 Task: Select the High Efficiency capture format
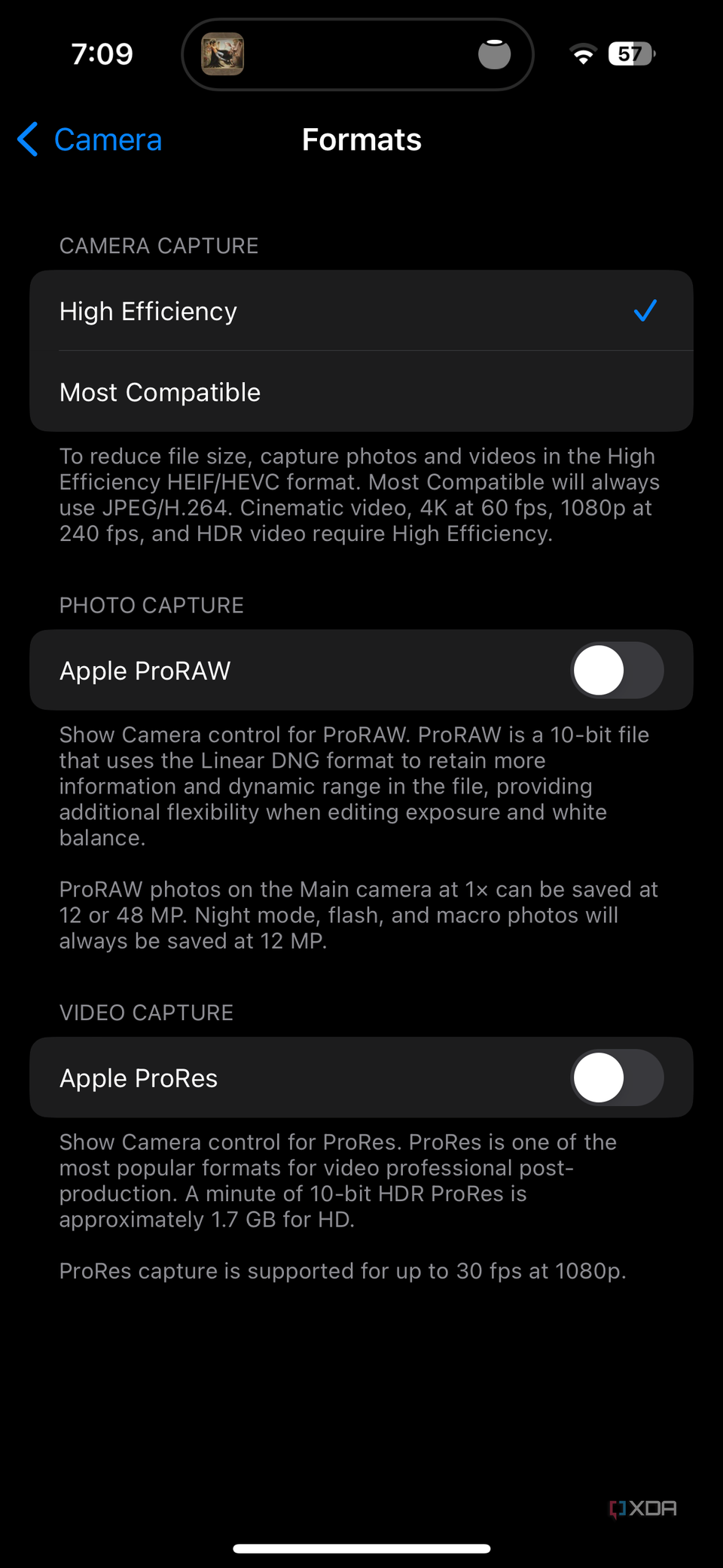[x=148, y=310]
